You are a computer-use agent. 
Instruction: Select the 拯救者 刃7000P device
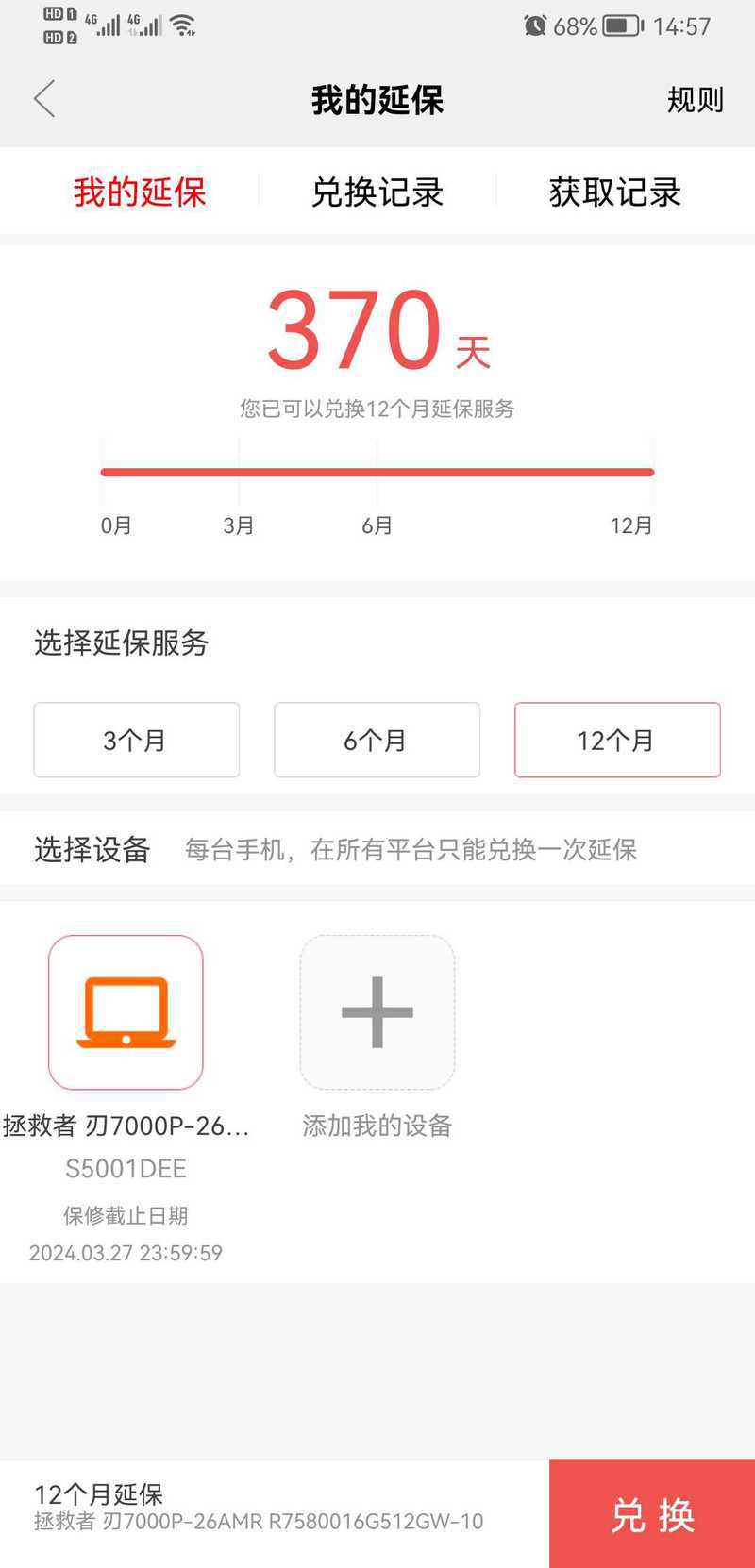[126, 1012]
